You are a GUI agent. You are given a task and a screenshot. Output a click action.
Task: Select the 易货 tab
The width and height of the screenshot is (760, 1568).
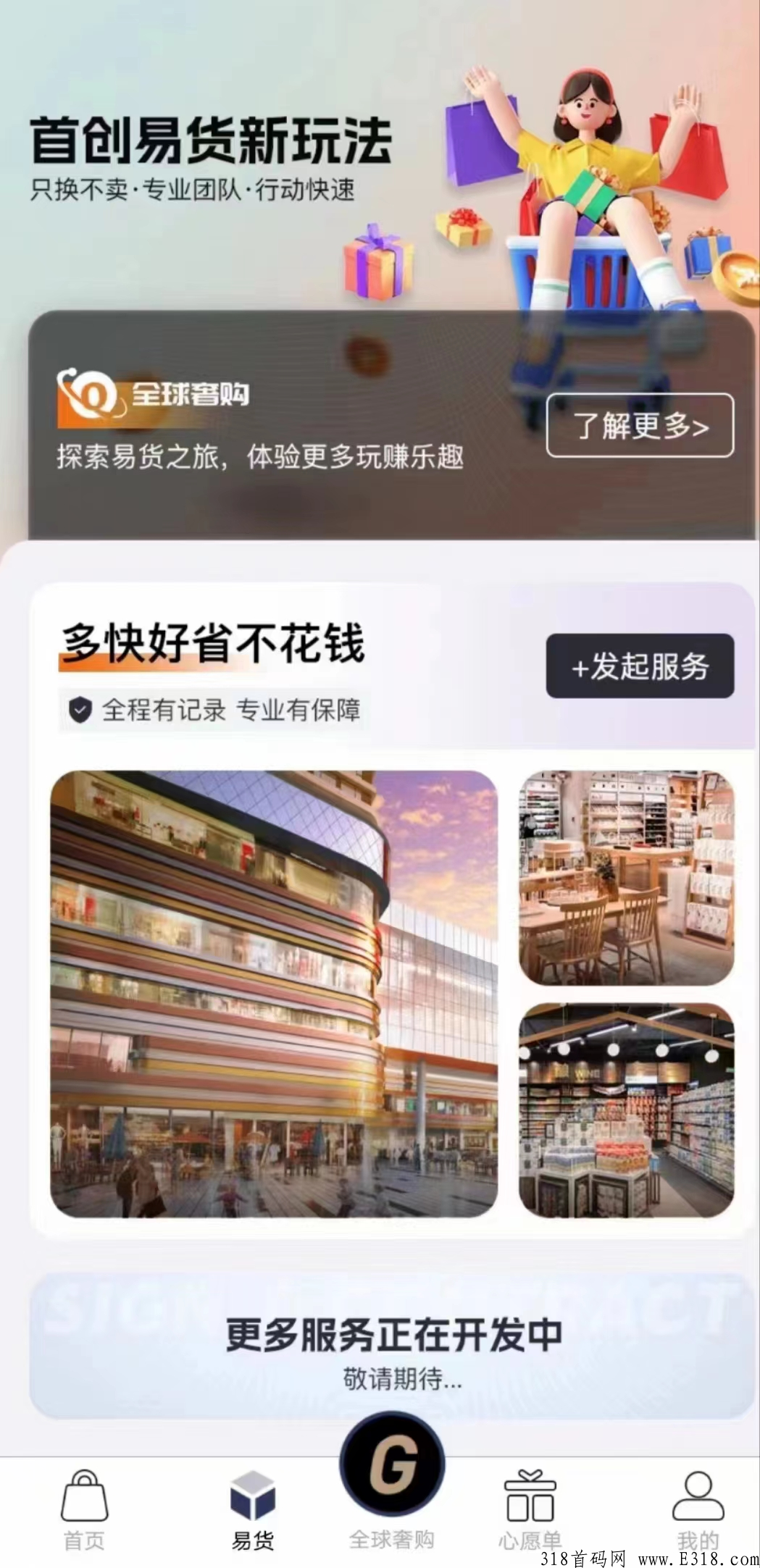[252, 1510]
